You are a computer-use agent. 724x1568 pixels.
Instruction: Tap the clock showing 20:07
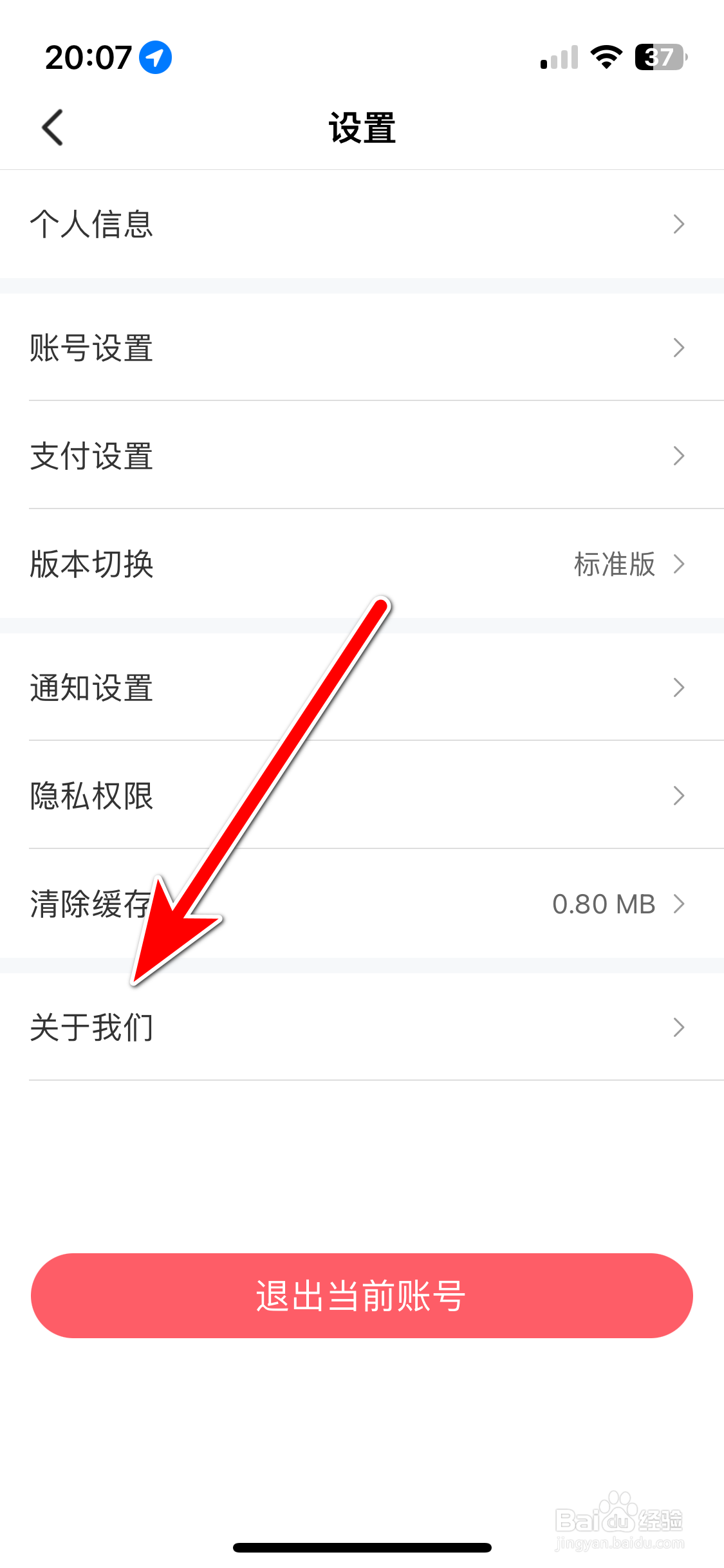90,56
